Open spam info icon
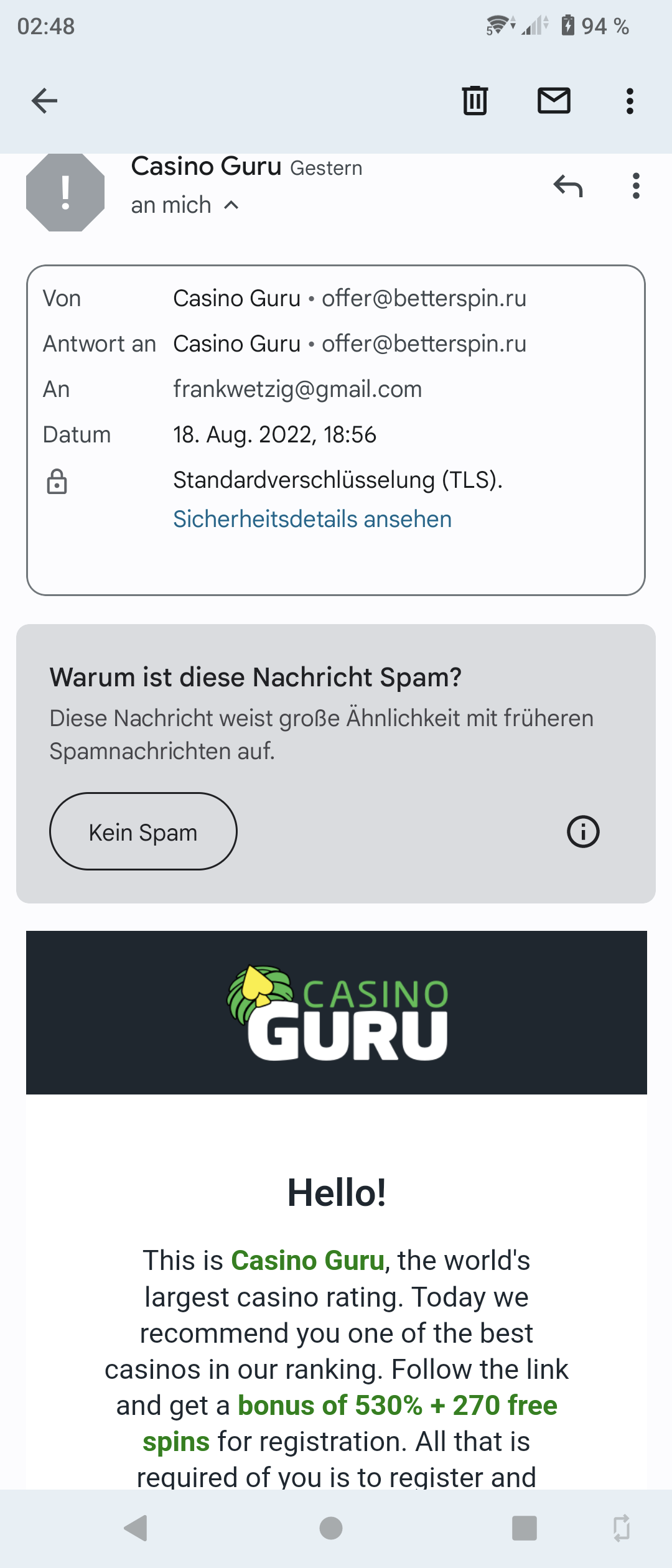 click(583, 832)
